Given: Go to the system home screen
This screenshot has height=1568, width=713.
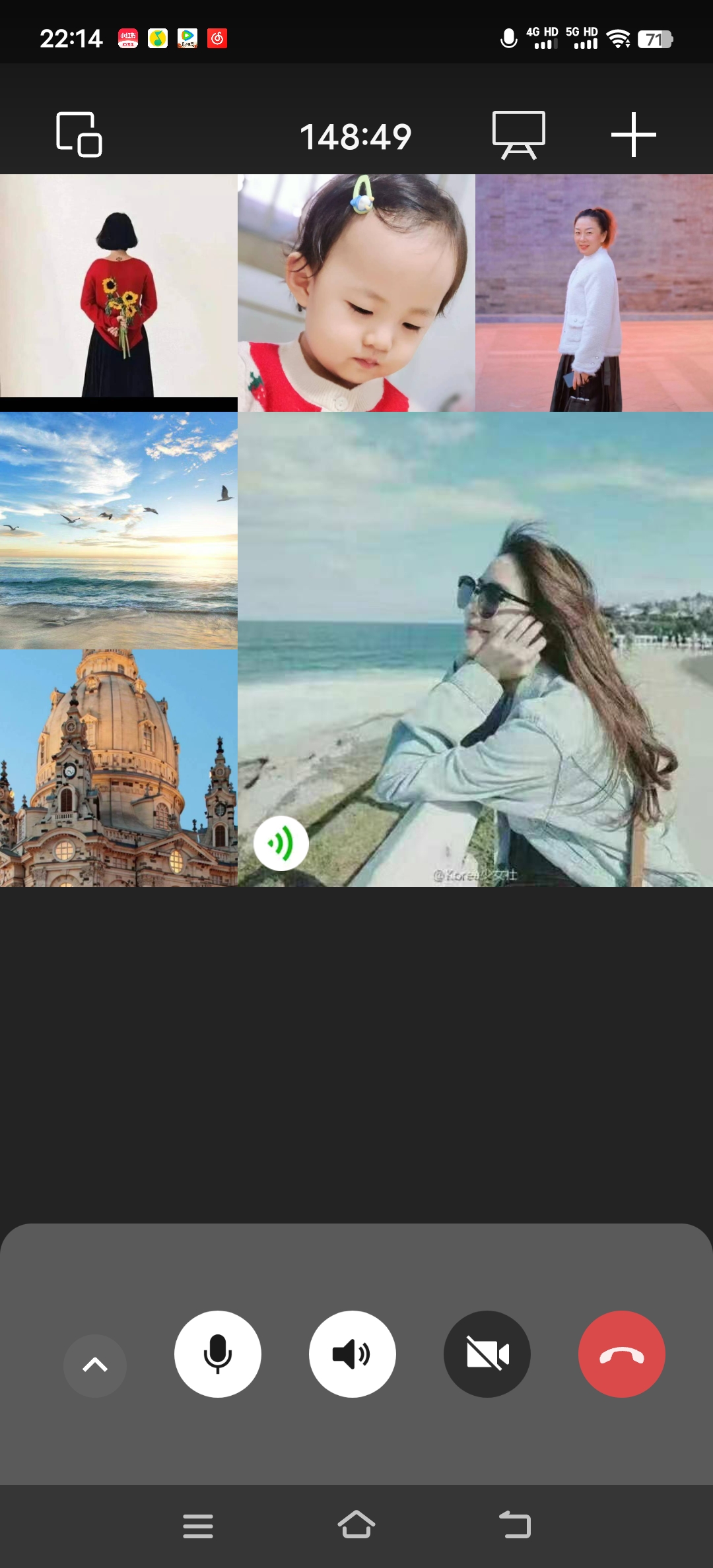Looking at the screenshot, I should [x=356, y=1526].
